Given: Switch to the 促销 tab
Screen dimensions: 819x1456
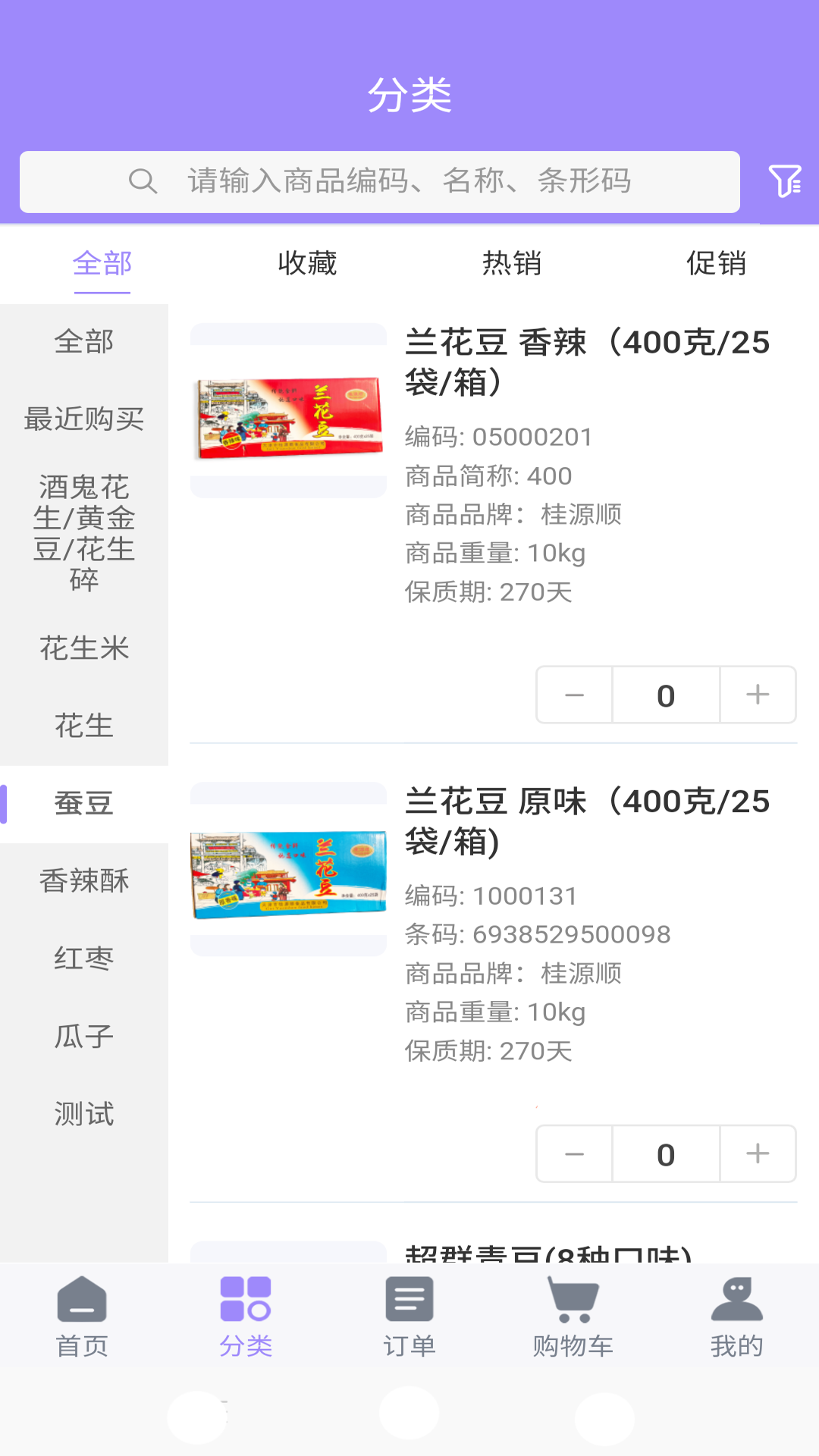Looking at the screenshot, I should tap(716, 264).
